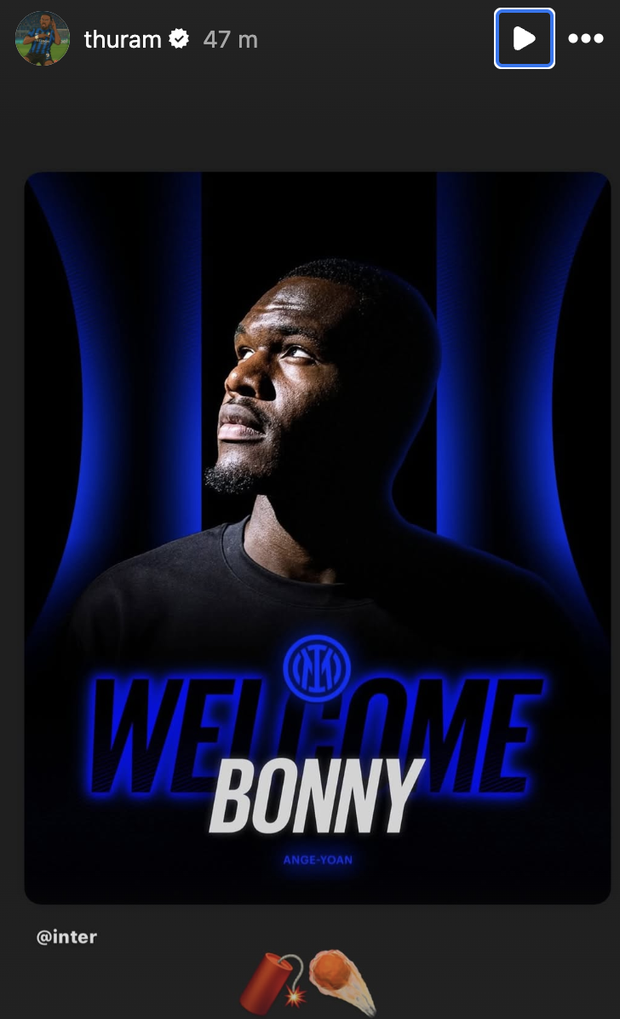
Task: Open the three-dot more options menu
Action: [585, 39]
